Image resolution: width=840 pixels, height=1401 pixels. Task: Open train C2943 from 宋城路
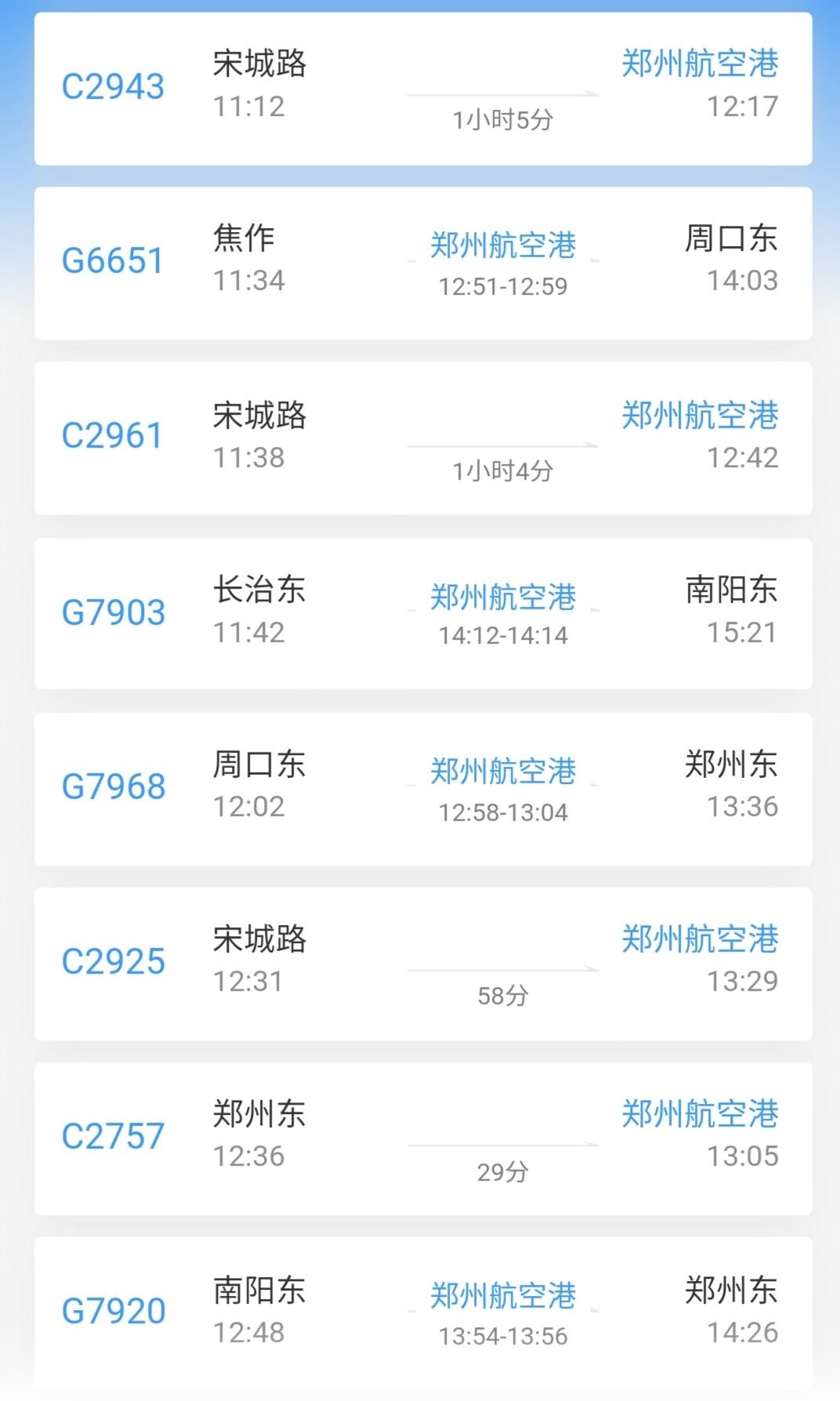(423, 88)
